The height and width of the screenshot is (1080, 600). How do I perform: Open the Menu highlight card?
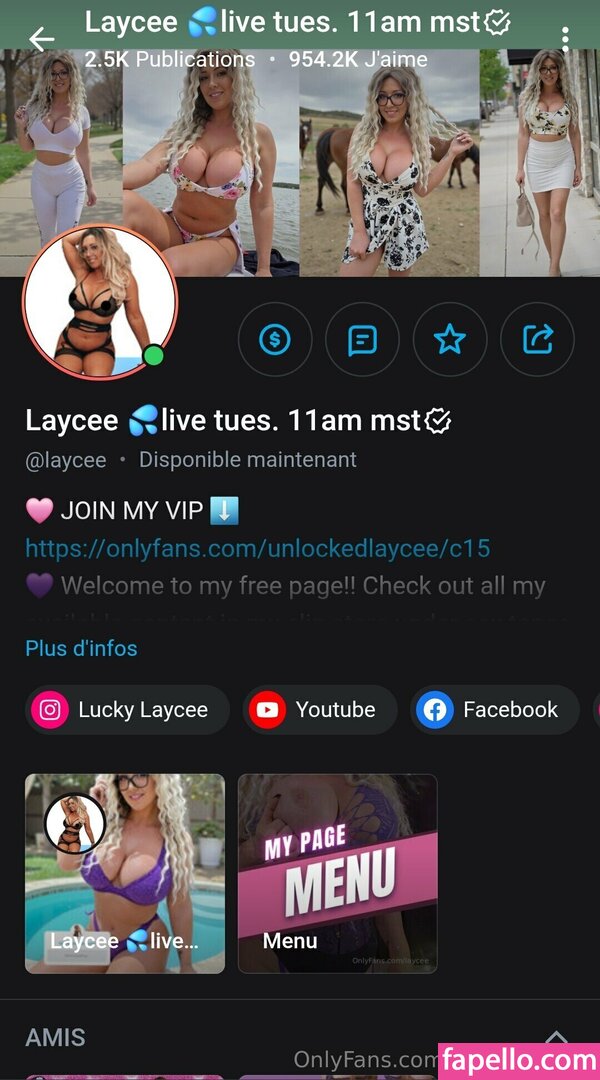[337, 873]
